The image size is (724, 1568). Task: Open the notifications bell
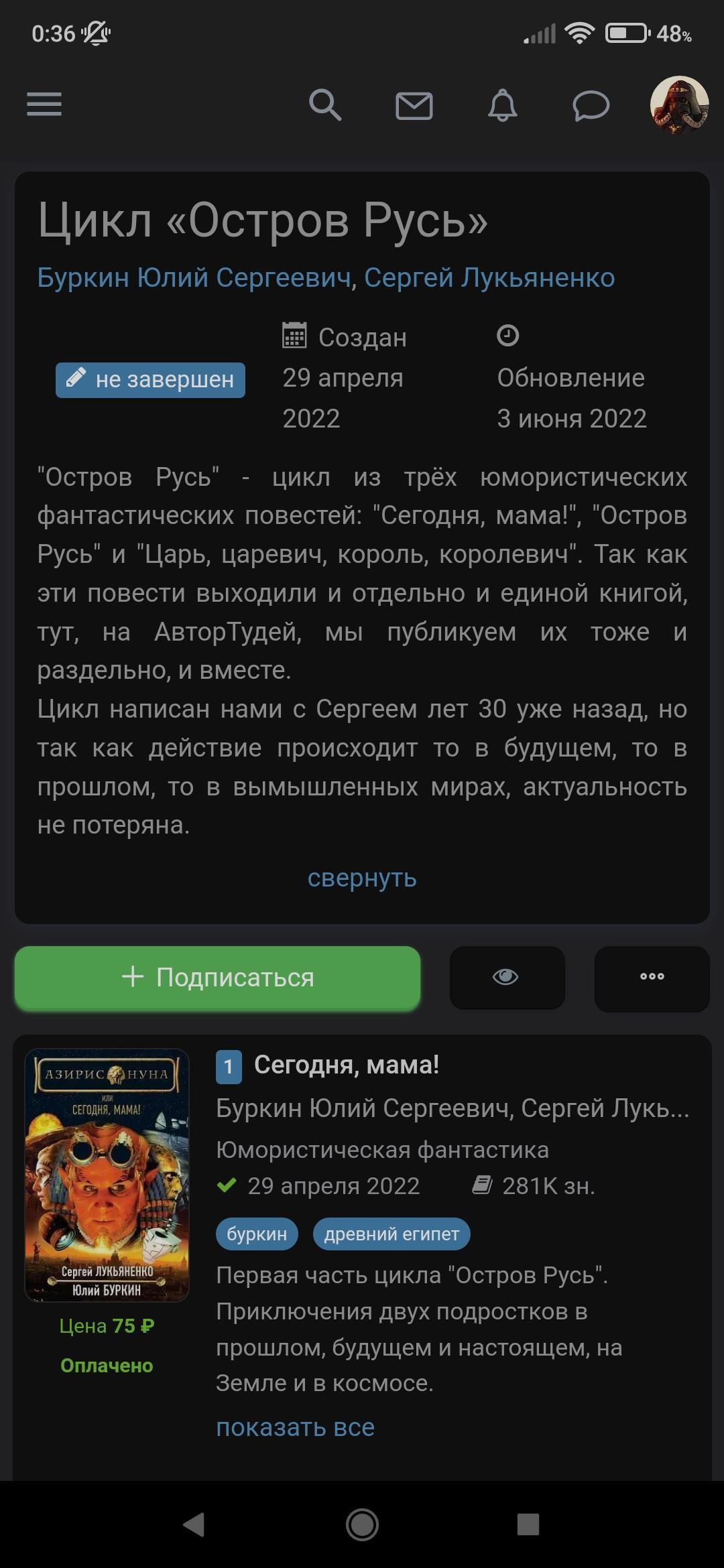coord(502,106)
